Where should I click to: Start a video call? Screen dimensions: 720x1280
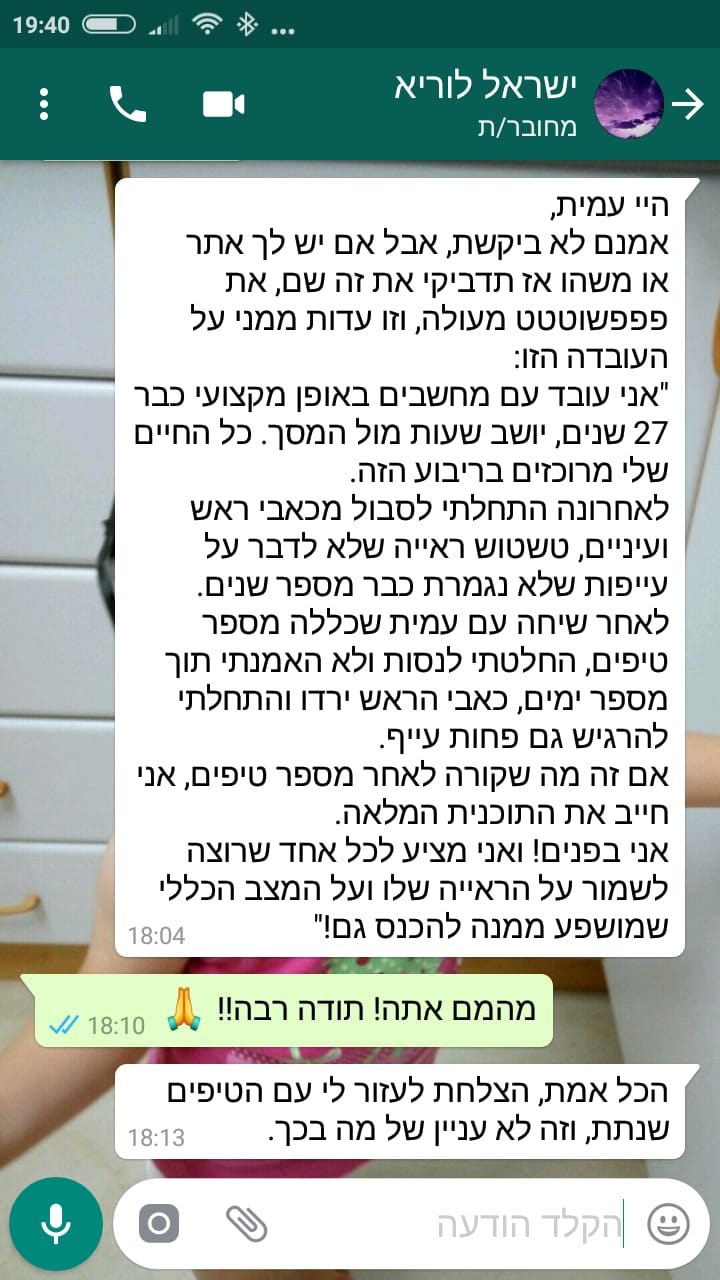pyautogui.click(x=224, y=104)
